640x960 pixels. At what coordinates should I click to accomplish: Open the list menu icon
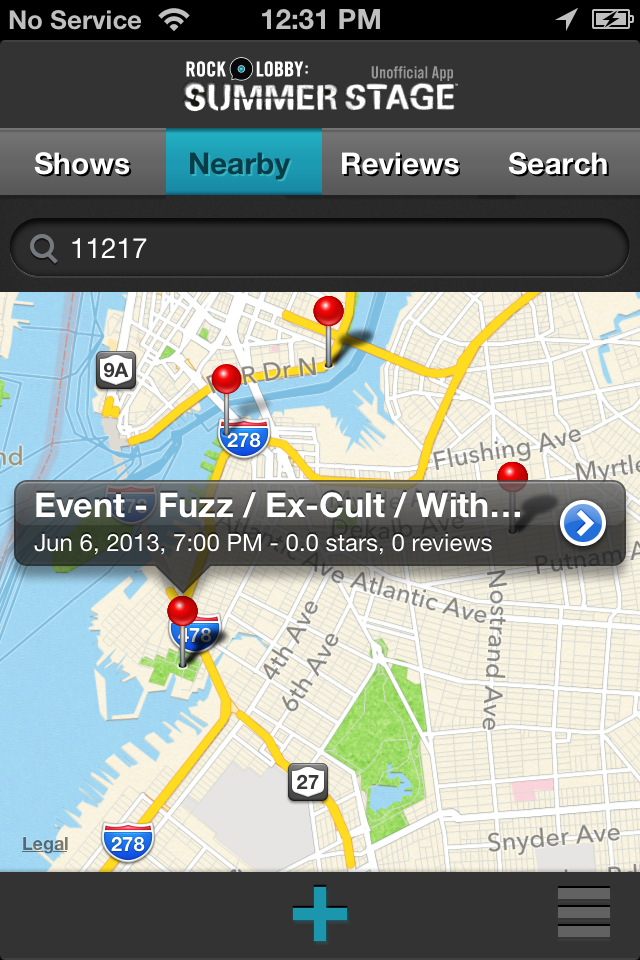[583, 913]
